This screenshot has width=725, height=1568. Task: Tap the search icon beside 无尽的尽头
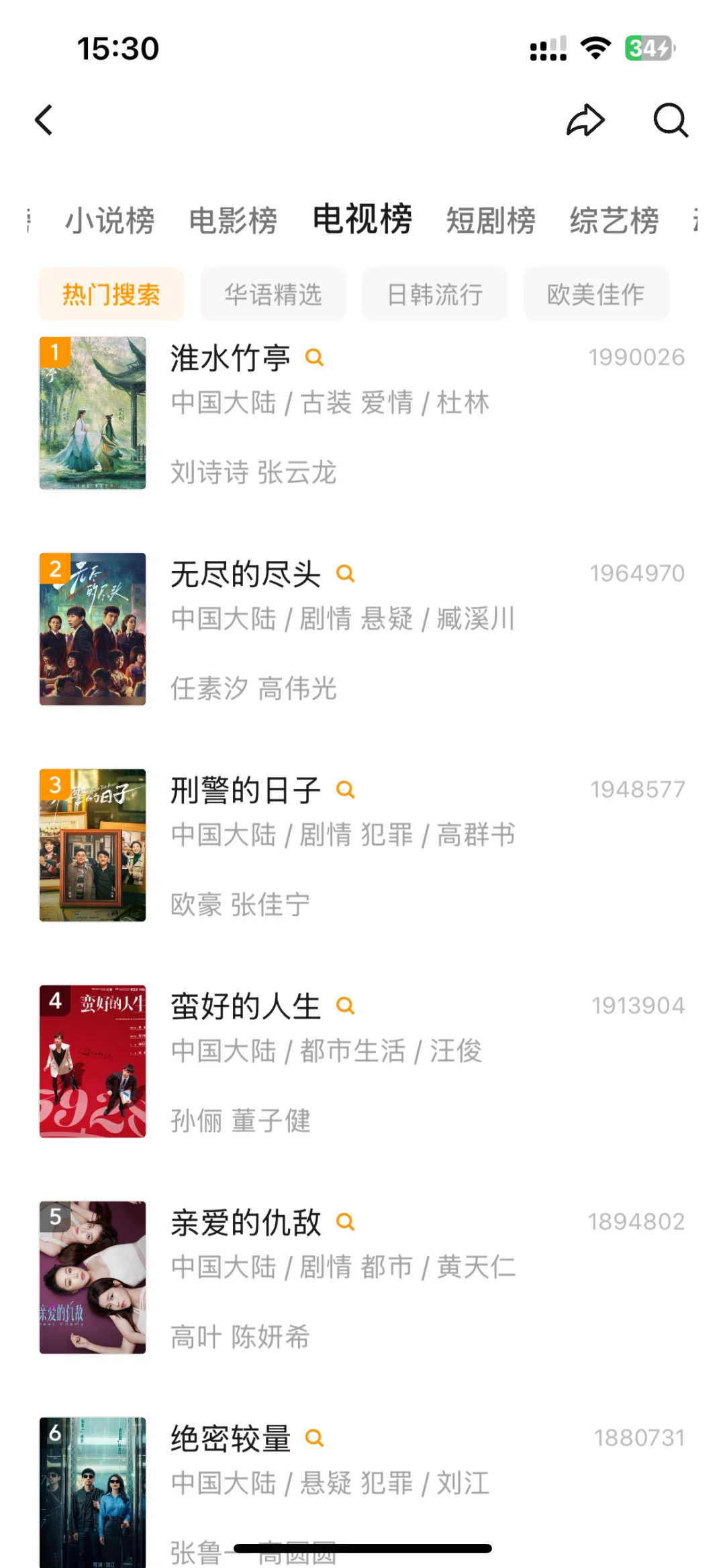[345, 574]
